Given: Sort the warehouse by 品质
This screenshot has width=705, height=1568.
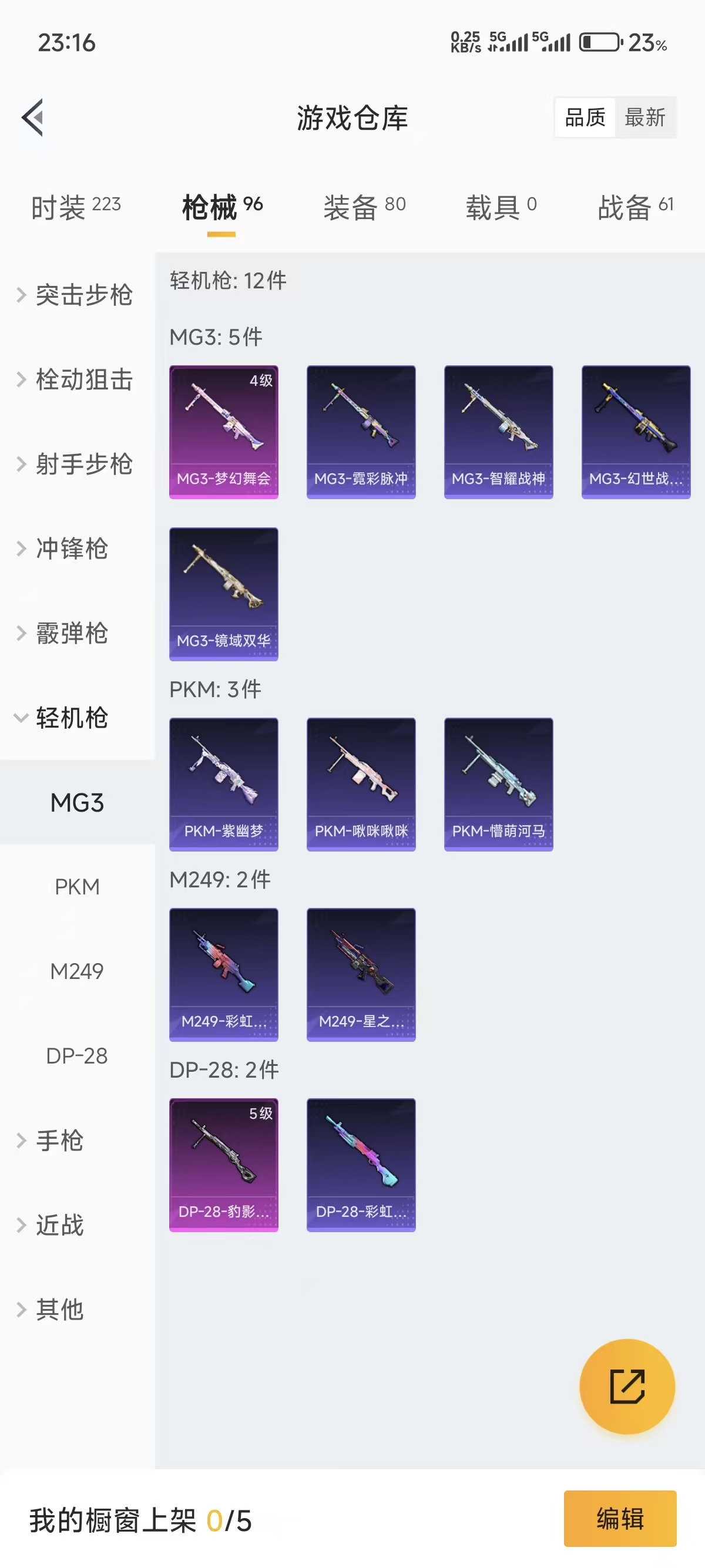Looking at the screenshot, I should tap(585, 117).
